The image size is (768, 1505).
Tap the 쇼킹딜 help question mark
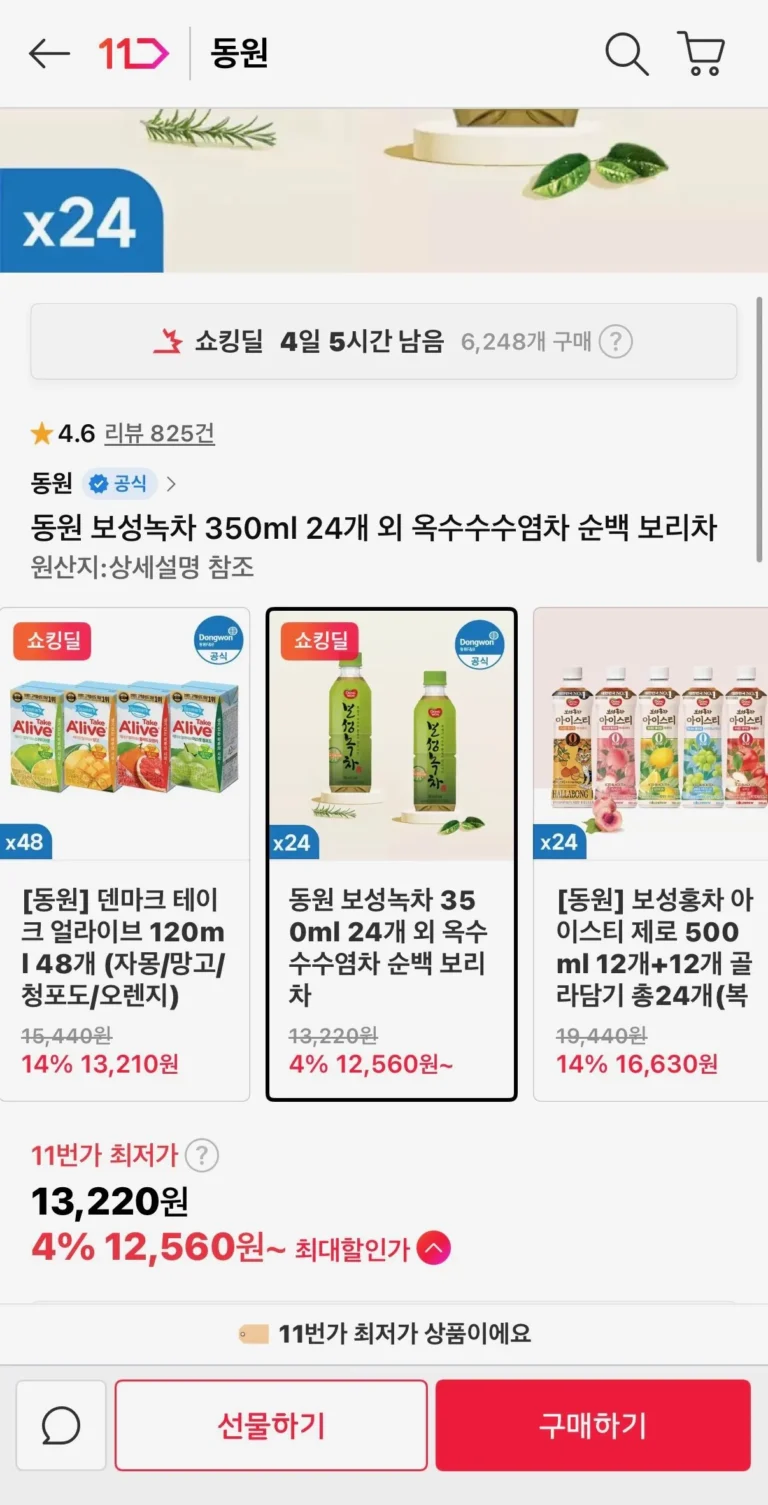pos(615,342)
